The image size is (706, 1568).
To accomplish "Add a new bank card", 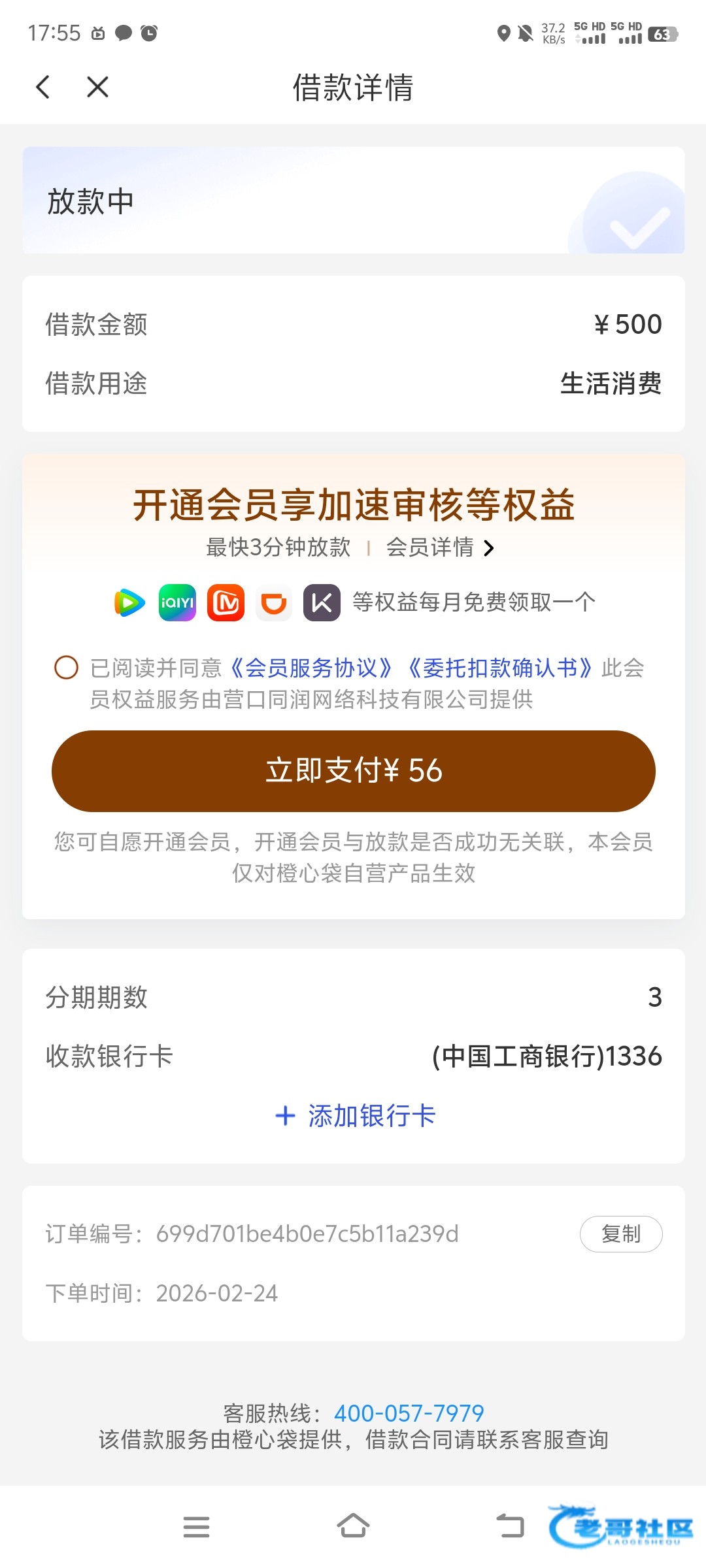I will 355,1116.
